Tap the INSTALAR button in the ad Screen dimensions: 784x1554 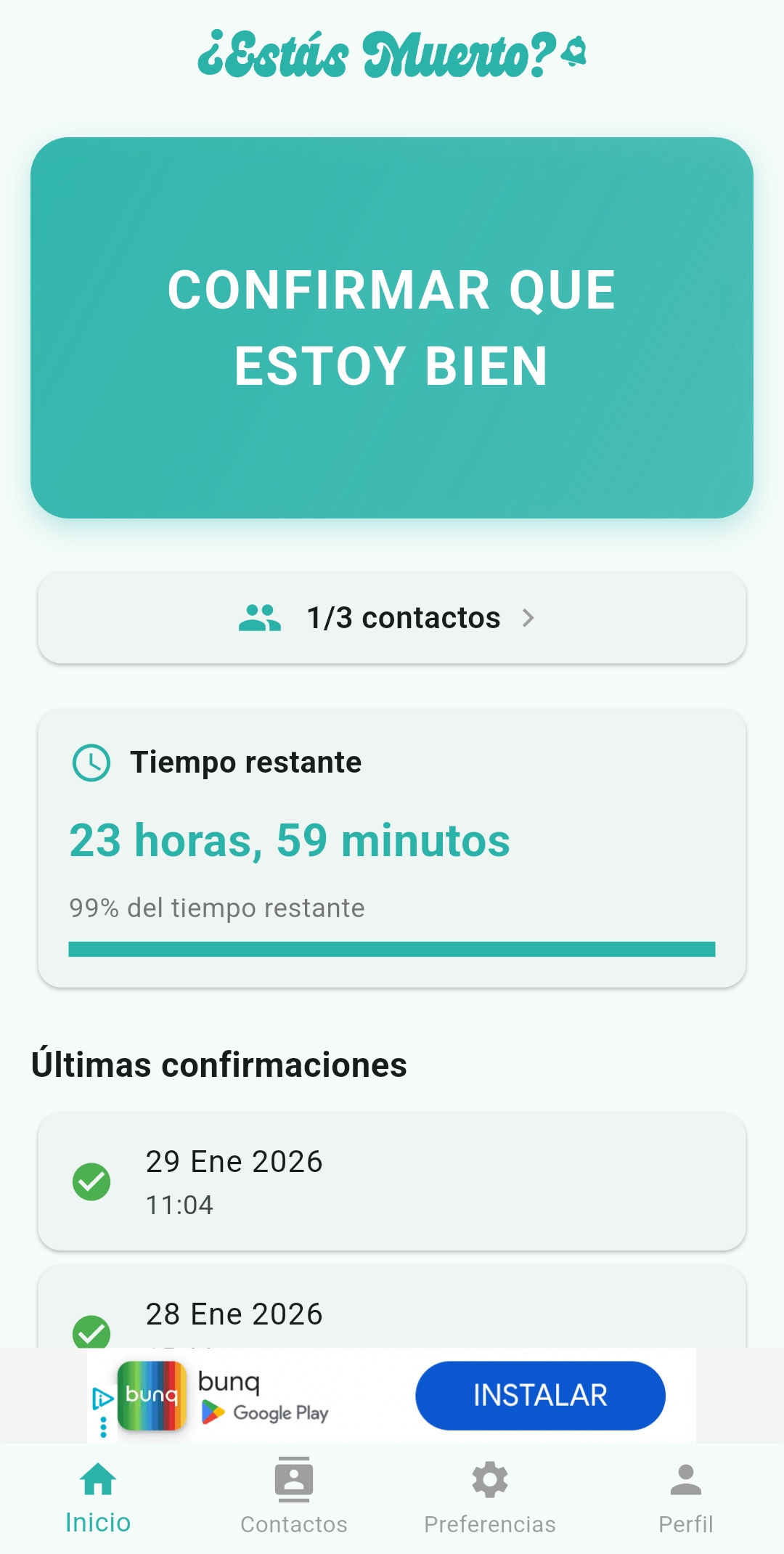(x=539, y=1394)
